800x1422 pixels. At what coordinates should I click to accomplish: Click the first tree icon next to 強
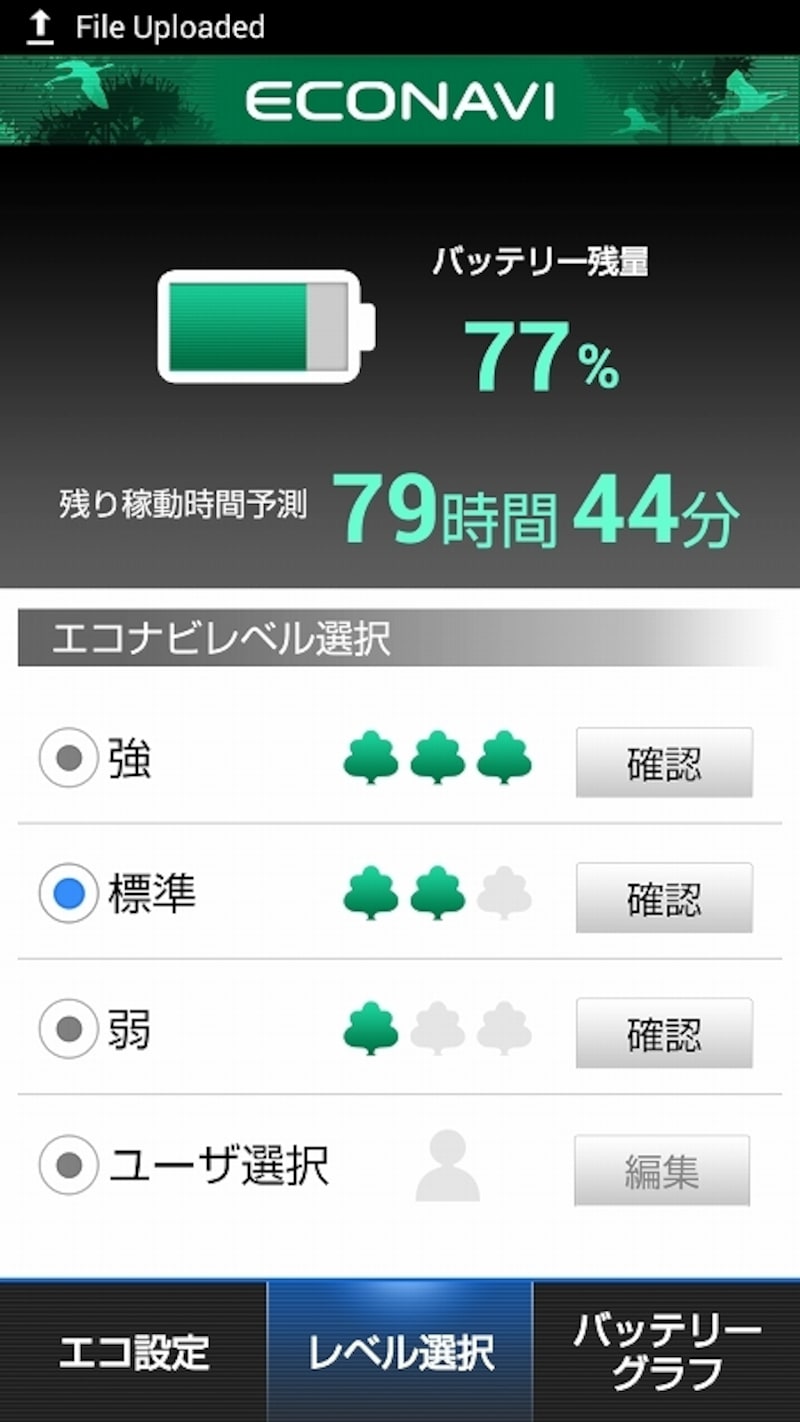pos(372,760)
